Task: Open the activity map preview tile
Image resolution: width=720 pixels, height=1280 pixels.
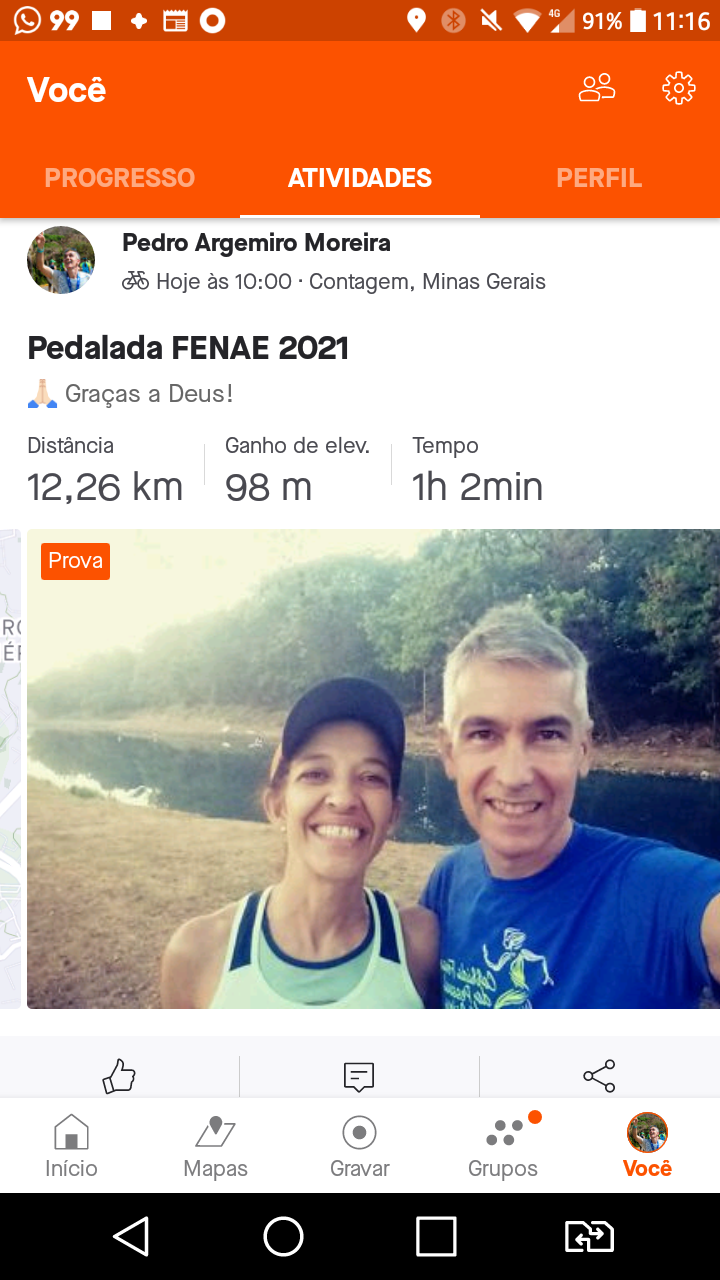Action: [10, 768]
